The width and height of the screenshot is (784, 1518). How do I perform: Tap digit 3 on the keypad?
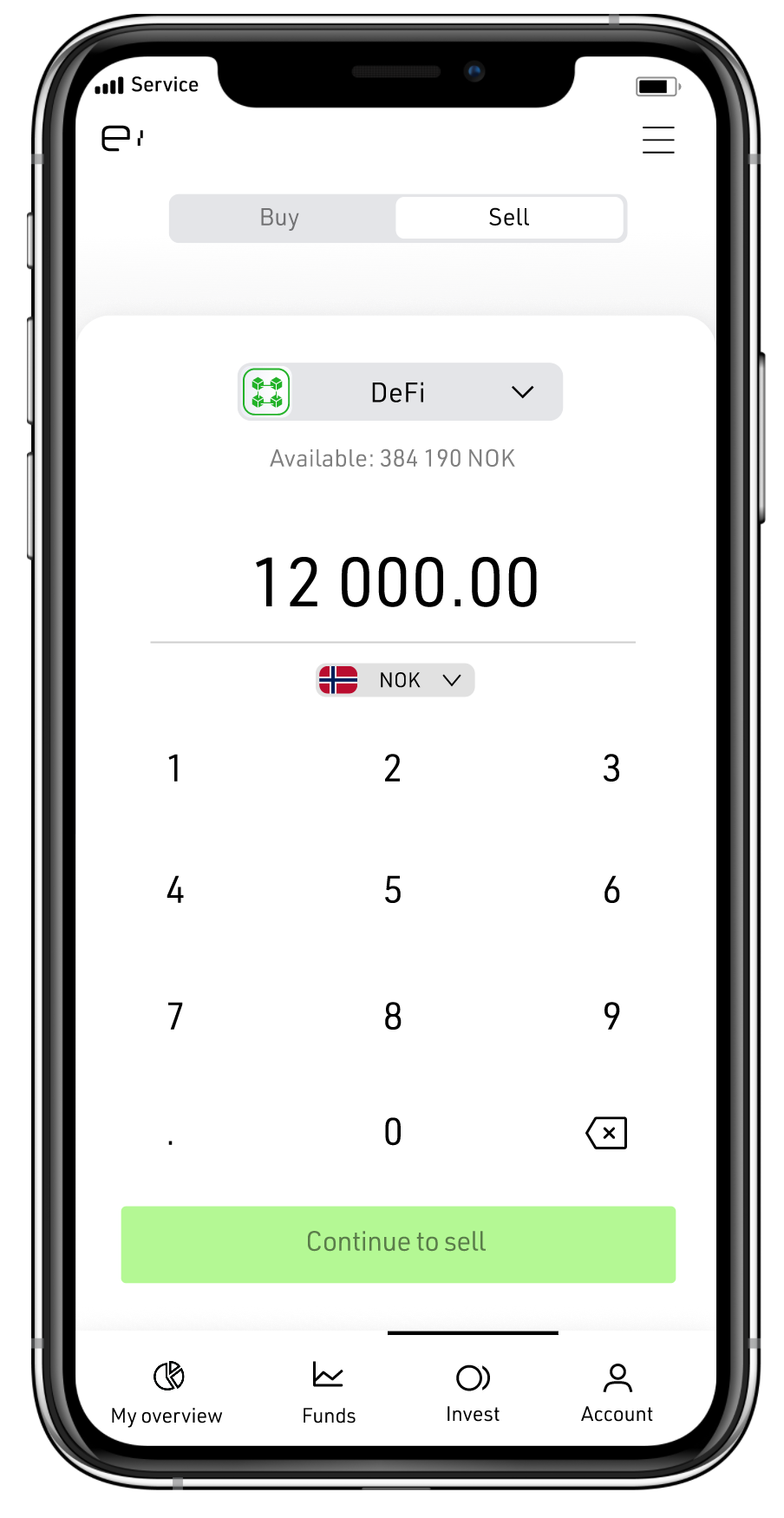(x=611, y=769)
